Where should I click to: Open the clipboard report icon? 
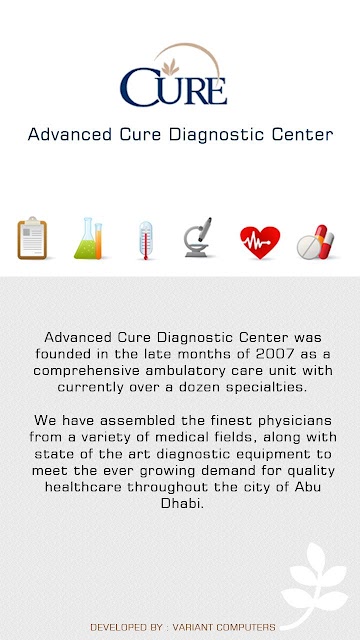click(32, 238)
